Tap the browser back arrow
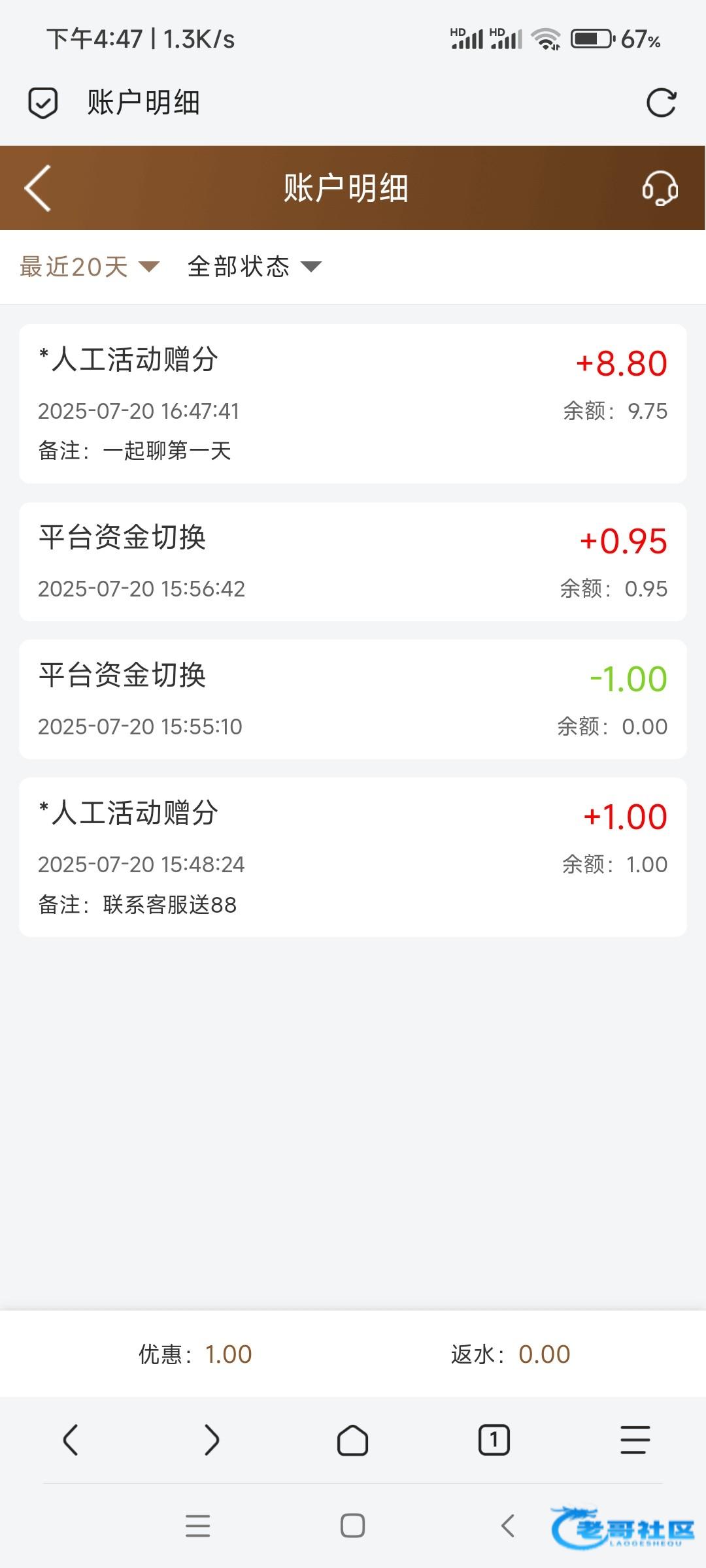Image resolution: width=706 pixels, height=1568 pixels. tap(71, 1440)
